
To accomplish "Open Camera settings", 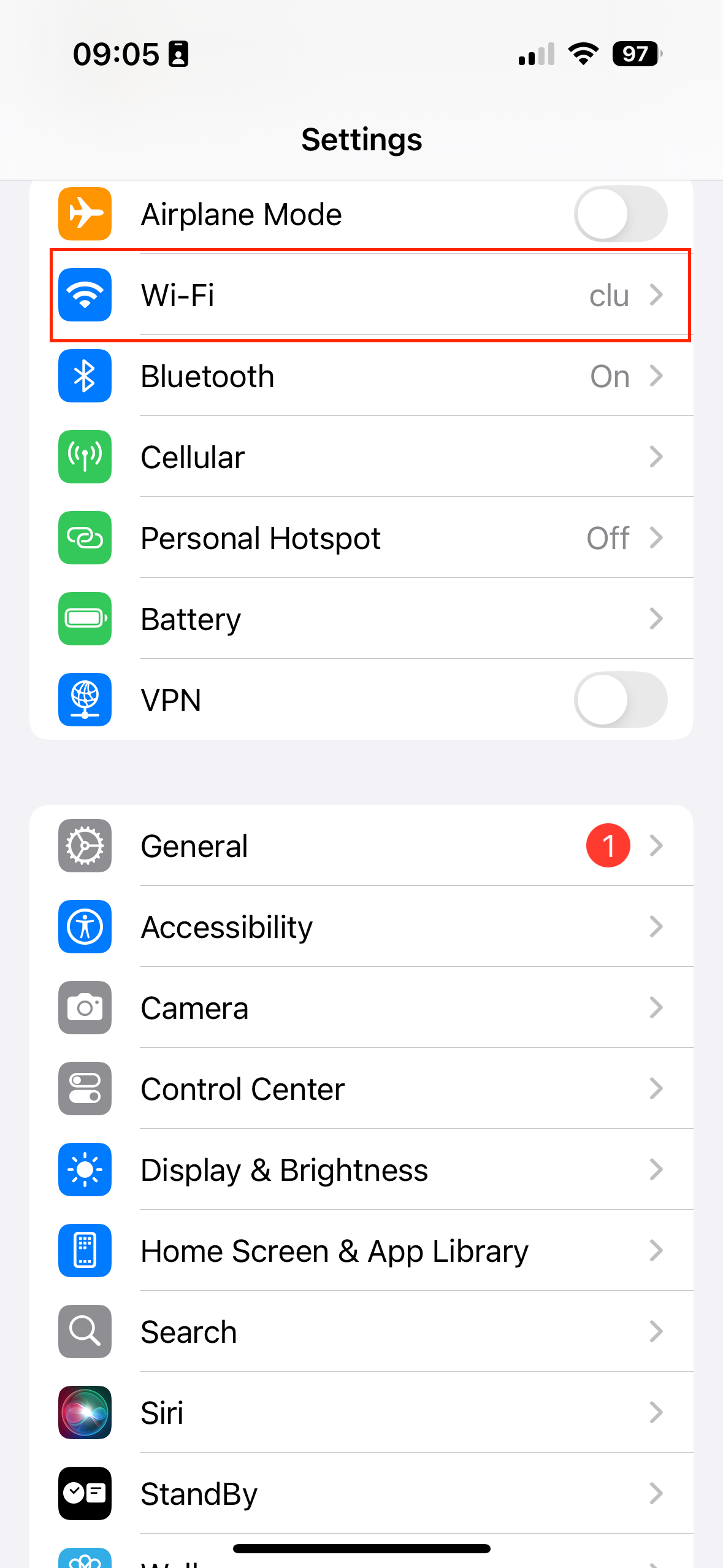I will (x=361, y=1008).
